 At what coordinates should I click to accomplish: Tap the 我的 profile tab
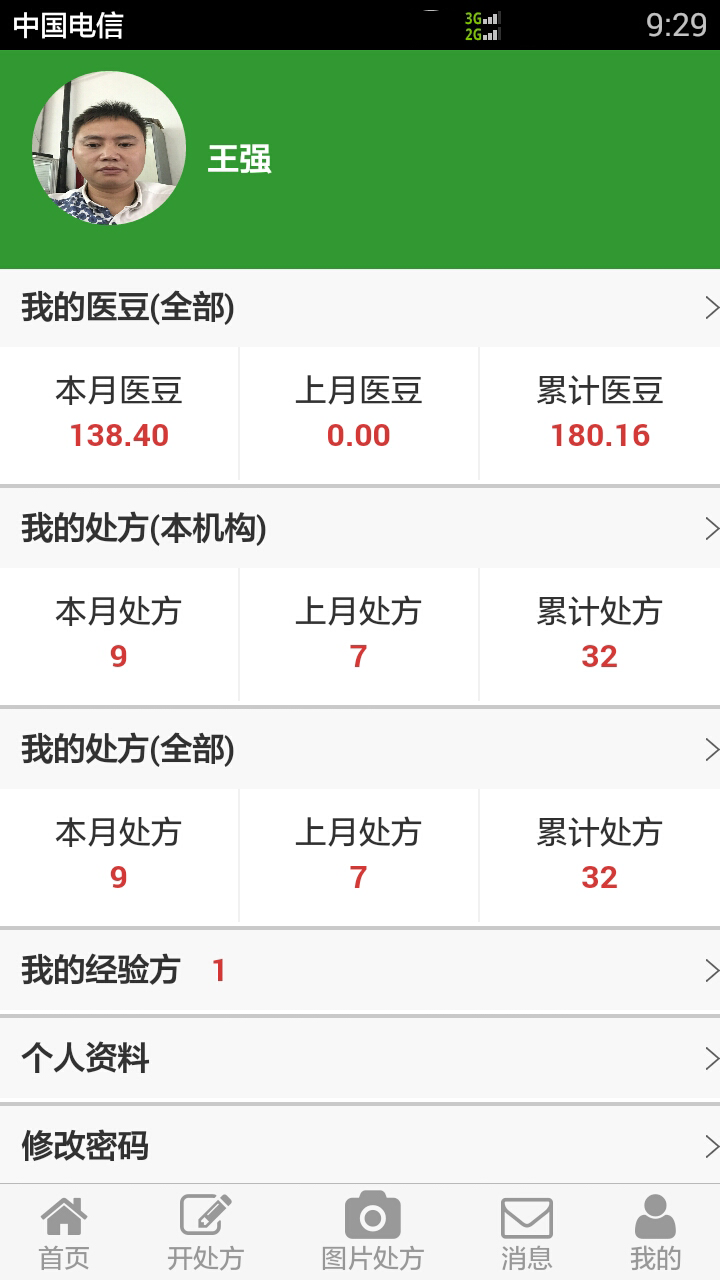point(655,1232)
